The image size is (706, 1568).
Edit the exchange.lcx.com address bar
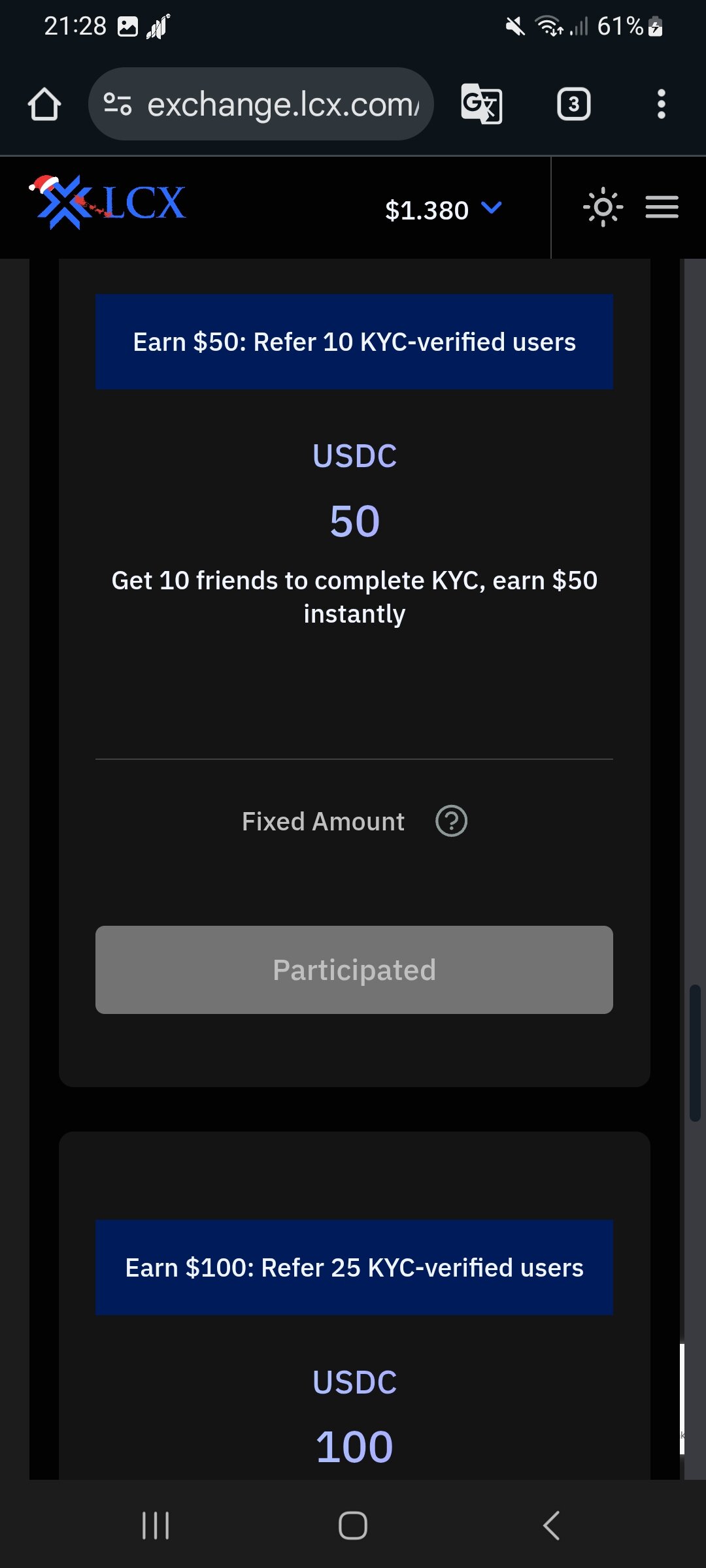[x=281, y=105]
